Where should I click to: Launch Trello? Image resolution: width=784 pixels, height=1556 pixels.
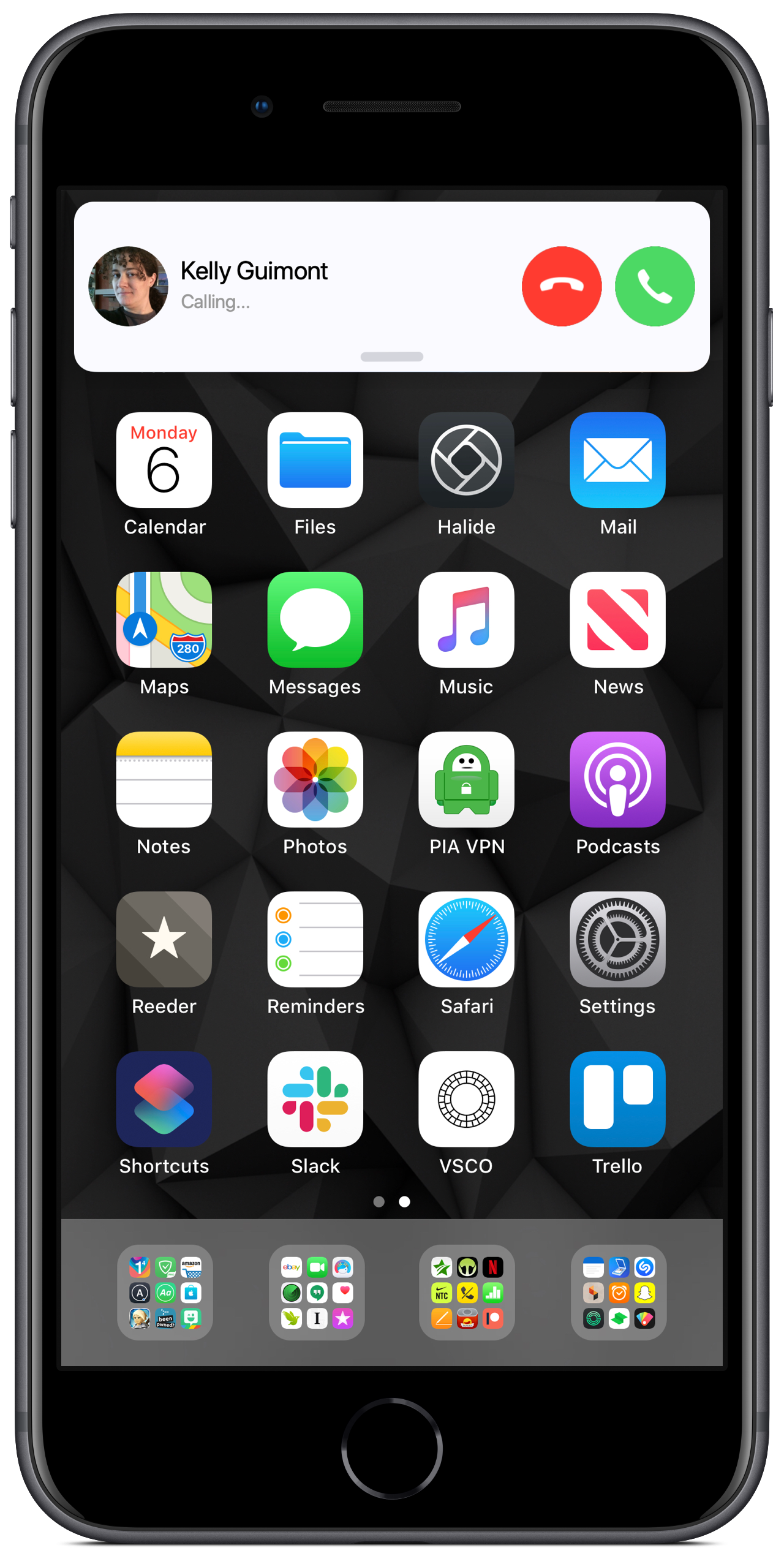pos(617,1099)
